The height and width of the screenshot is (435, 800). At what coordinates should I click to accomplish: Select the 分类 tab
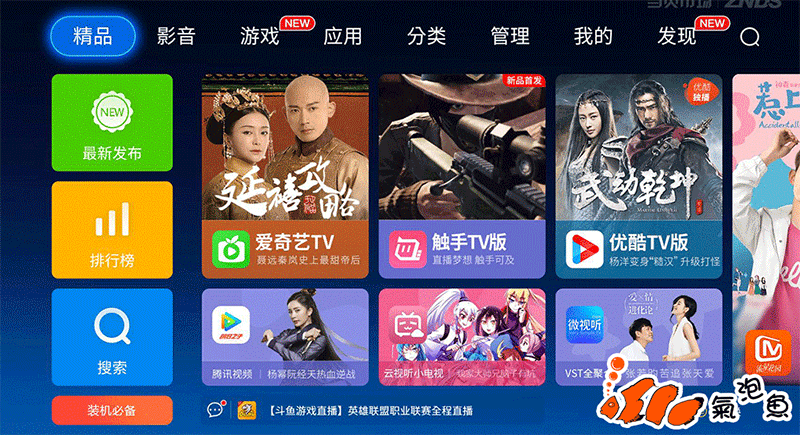pyautogui.click(x=426, y=38)
